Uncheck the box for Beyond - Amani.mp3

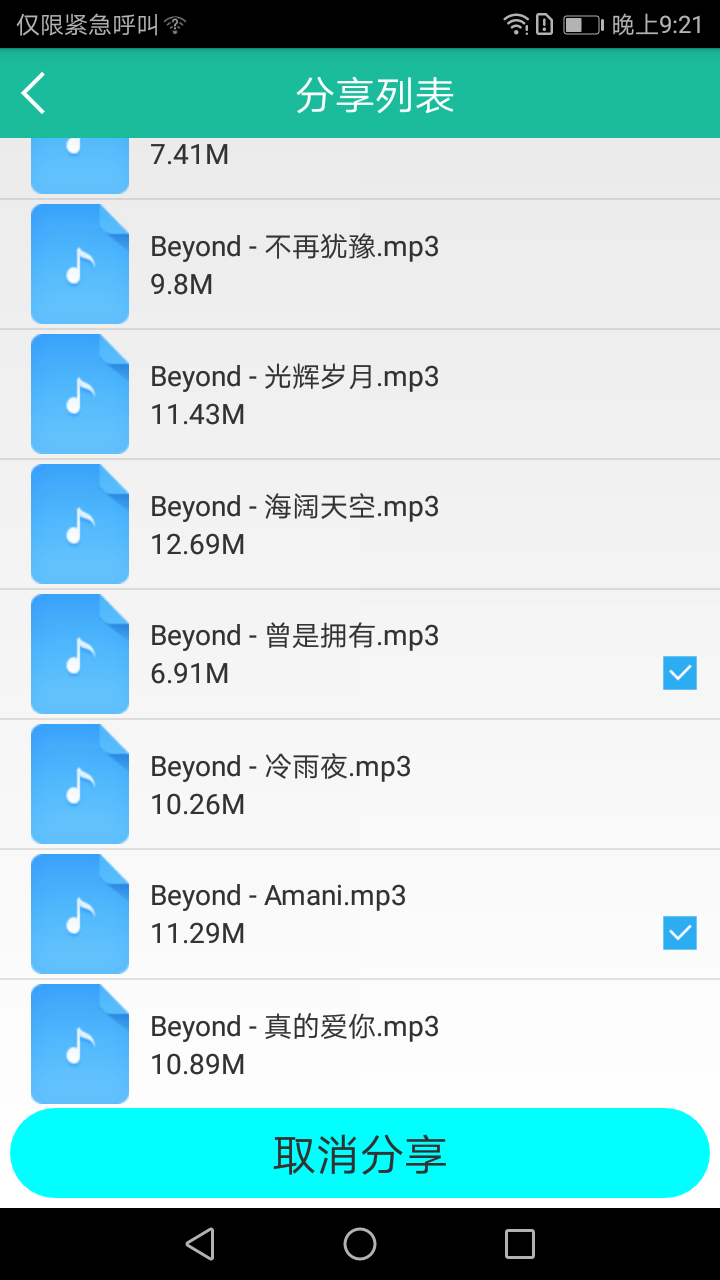(x=679, y=933)
